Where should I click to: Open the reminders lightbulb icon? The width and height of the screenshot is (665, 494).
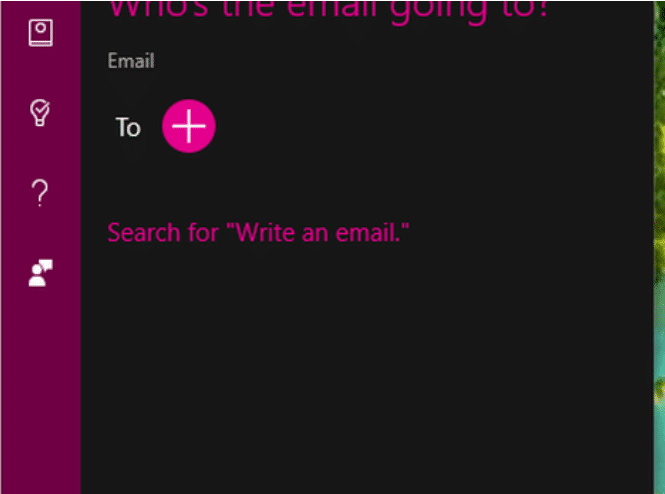(x=40, y=111)
